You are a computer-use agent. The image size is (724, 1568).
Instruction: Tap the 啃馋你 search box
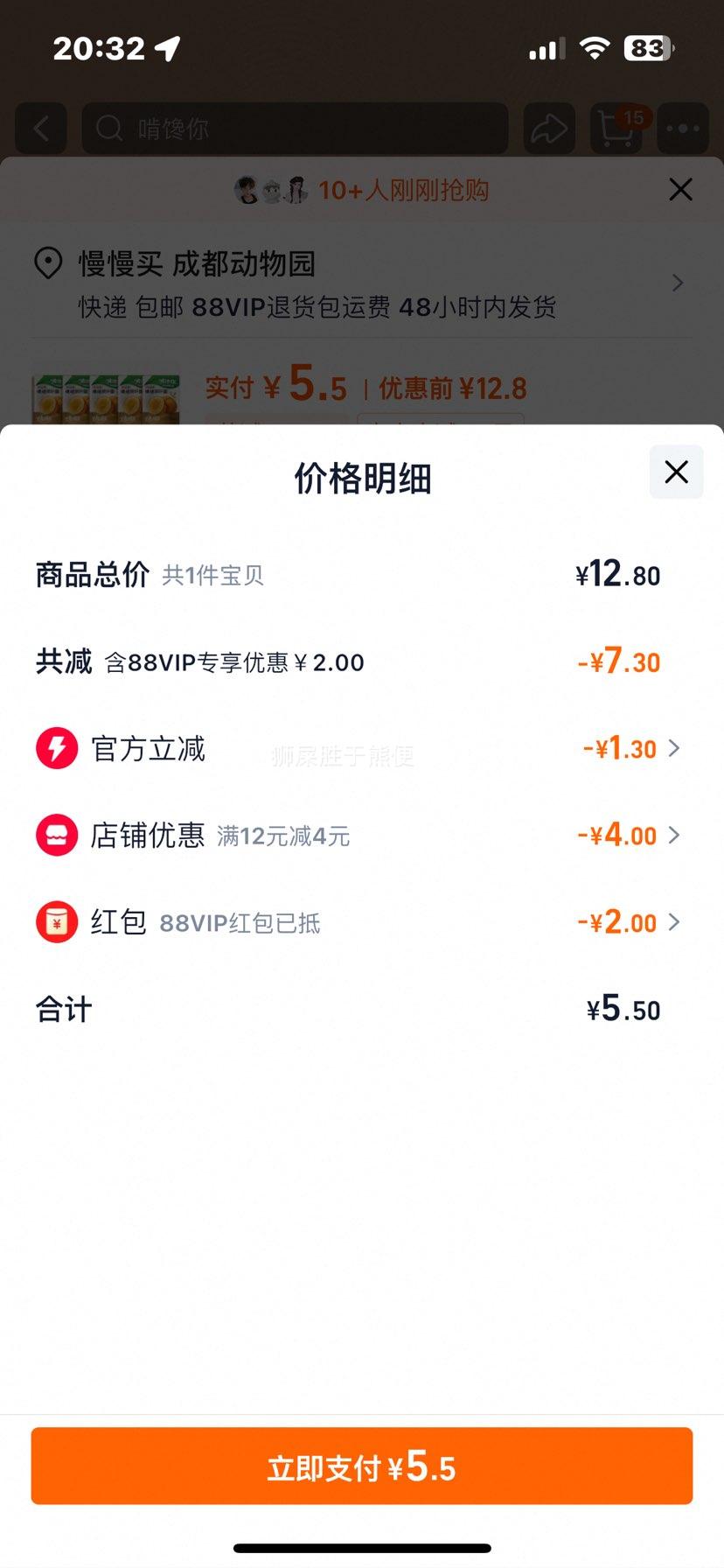coord(296,129)
